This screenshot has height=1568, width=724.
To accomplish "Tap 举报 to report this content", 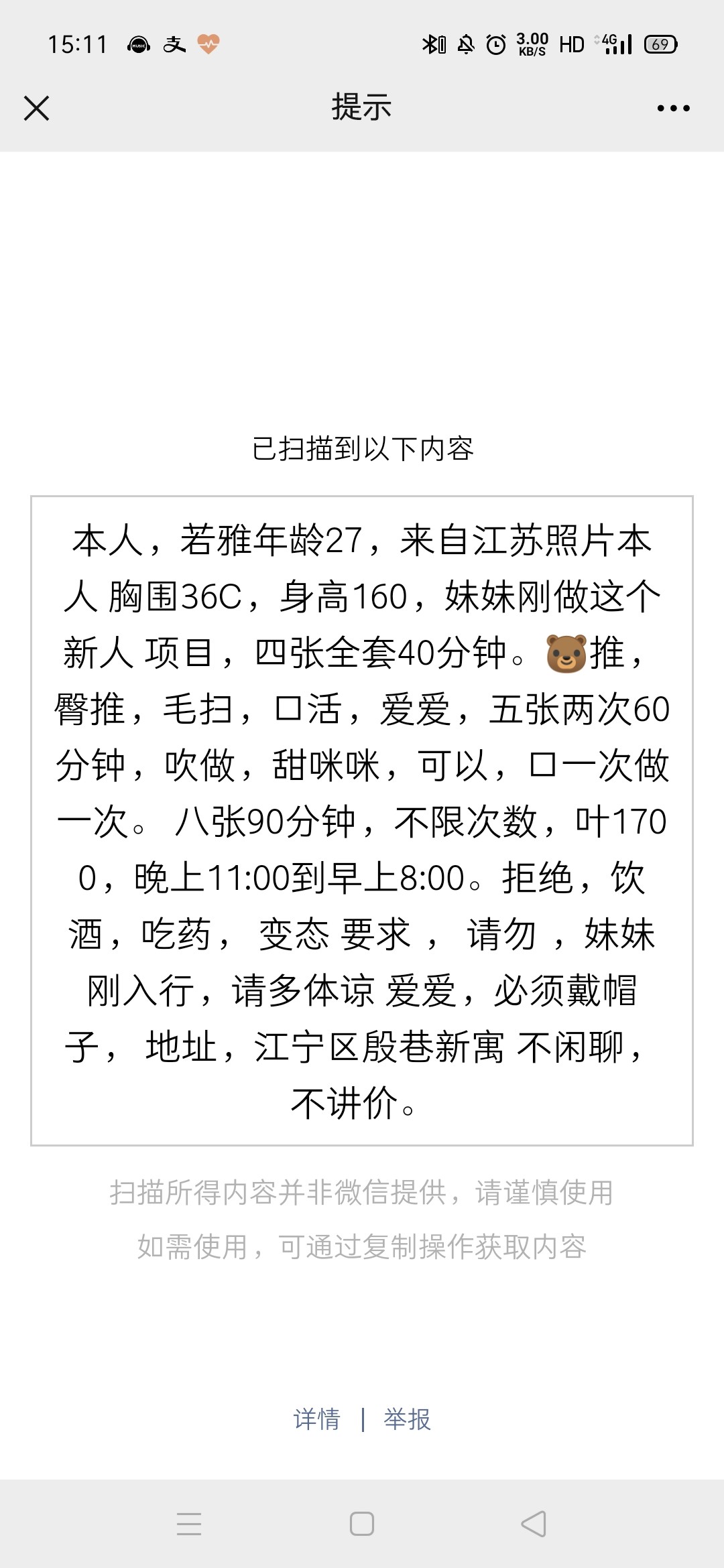I will 407,1419.
